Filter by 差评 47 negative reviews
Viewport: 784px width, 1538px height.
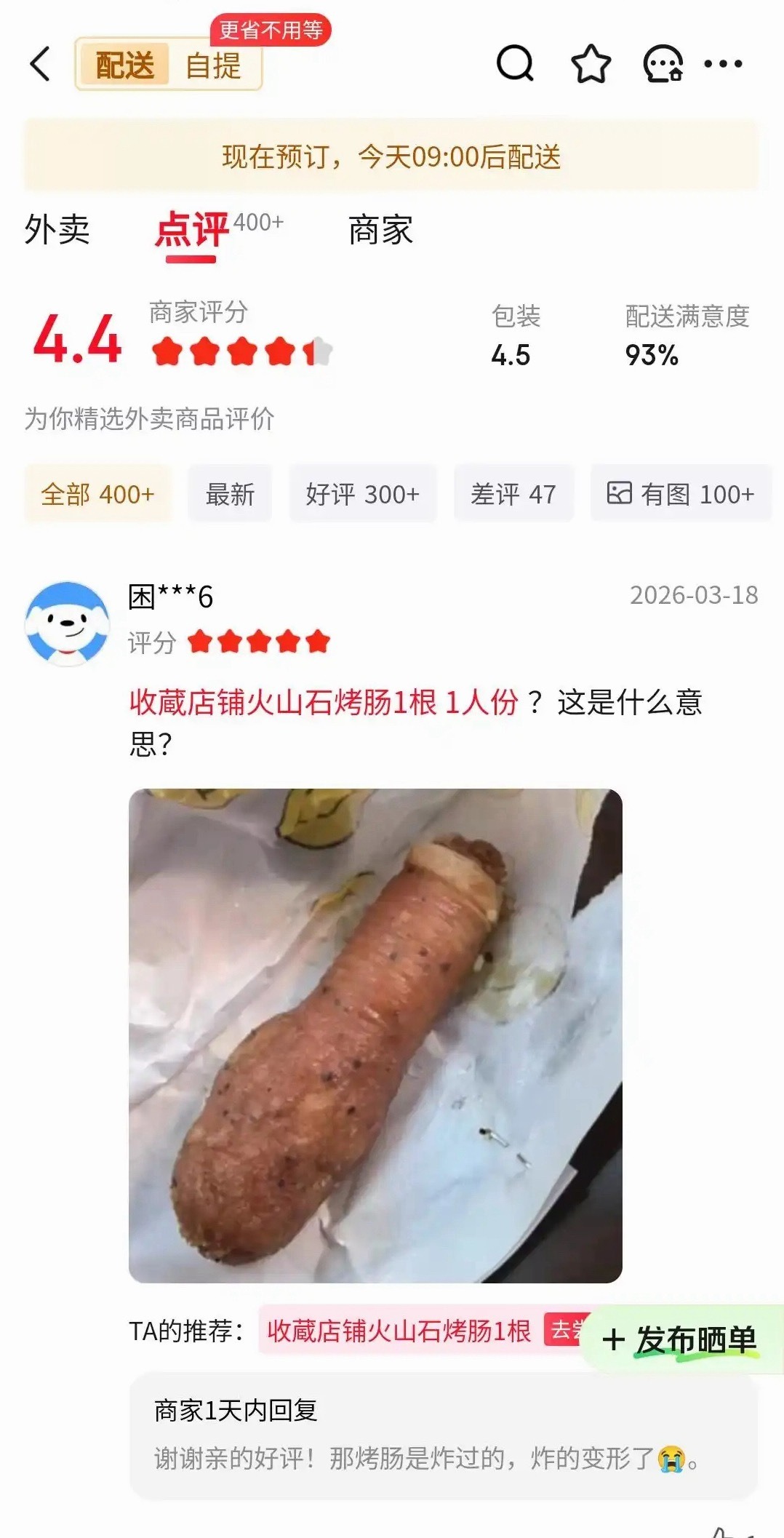tap(513, 495)
